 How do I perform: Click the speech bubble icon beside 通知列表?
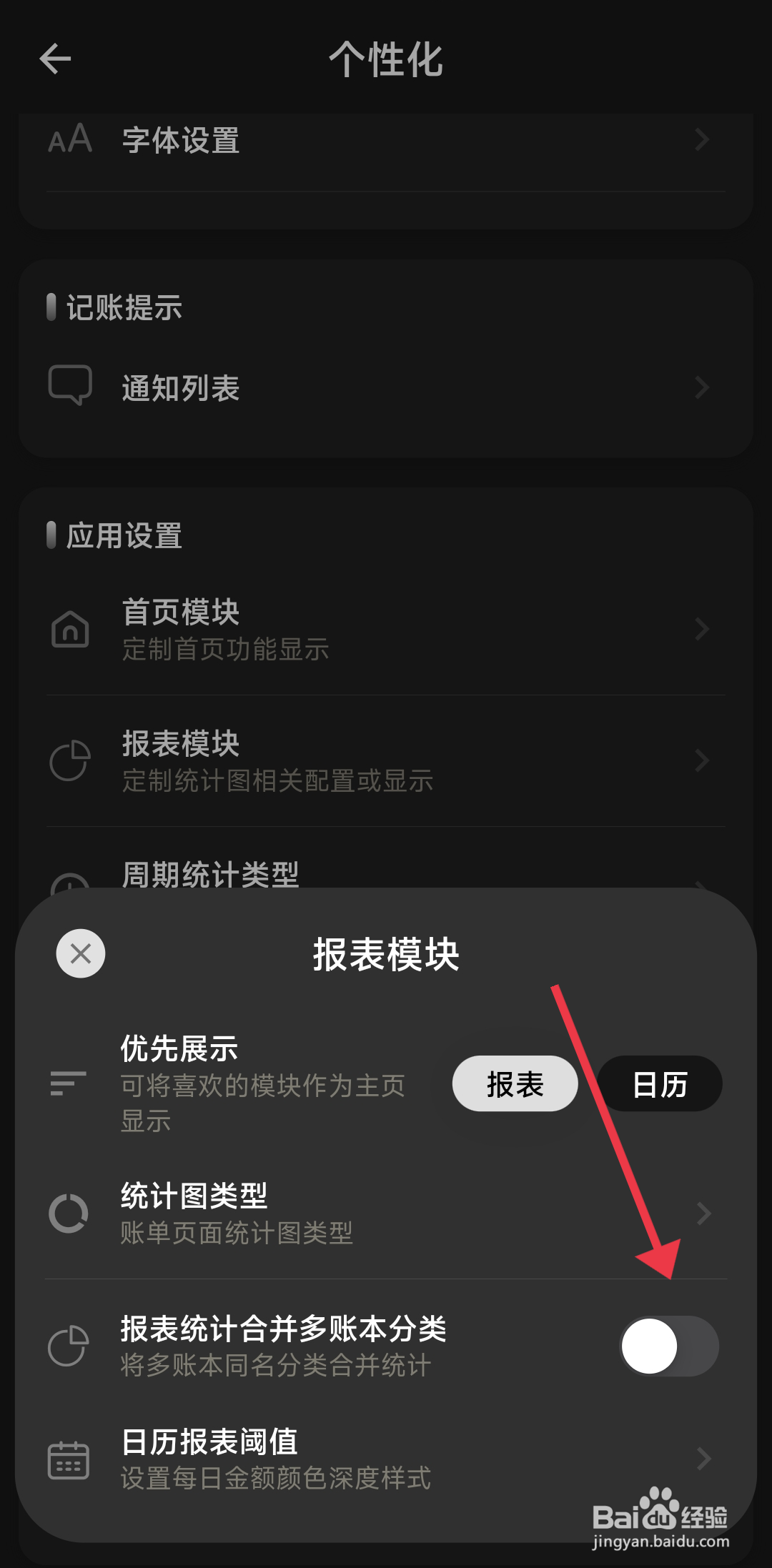pyautogui.click(x=69, y=386)
